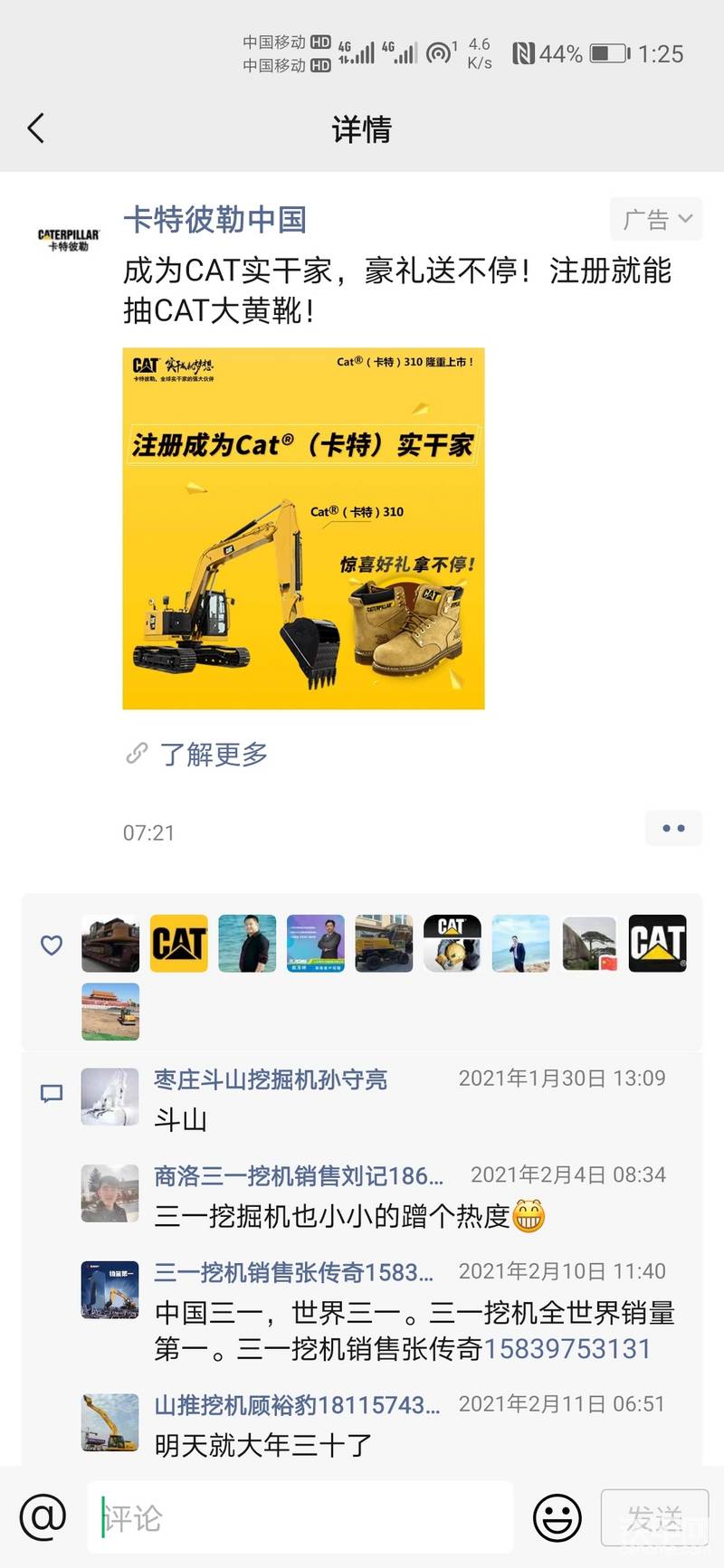Image resolution: width=724 pixels, height=1568 pixels.
Task: Open 卡特彼勒中国 profile name
Action: (214, 219)
